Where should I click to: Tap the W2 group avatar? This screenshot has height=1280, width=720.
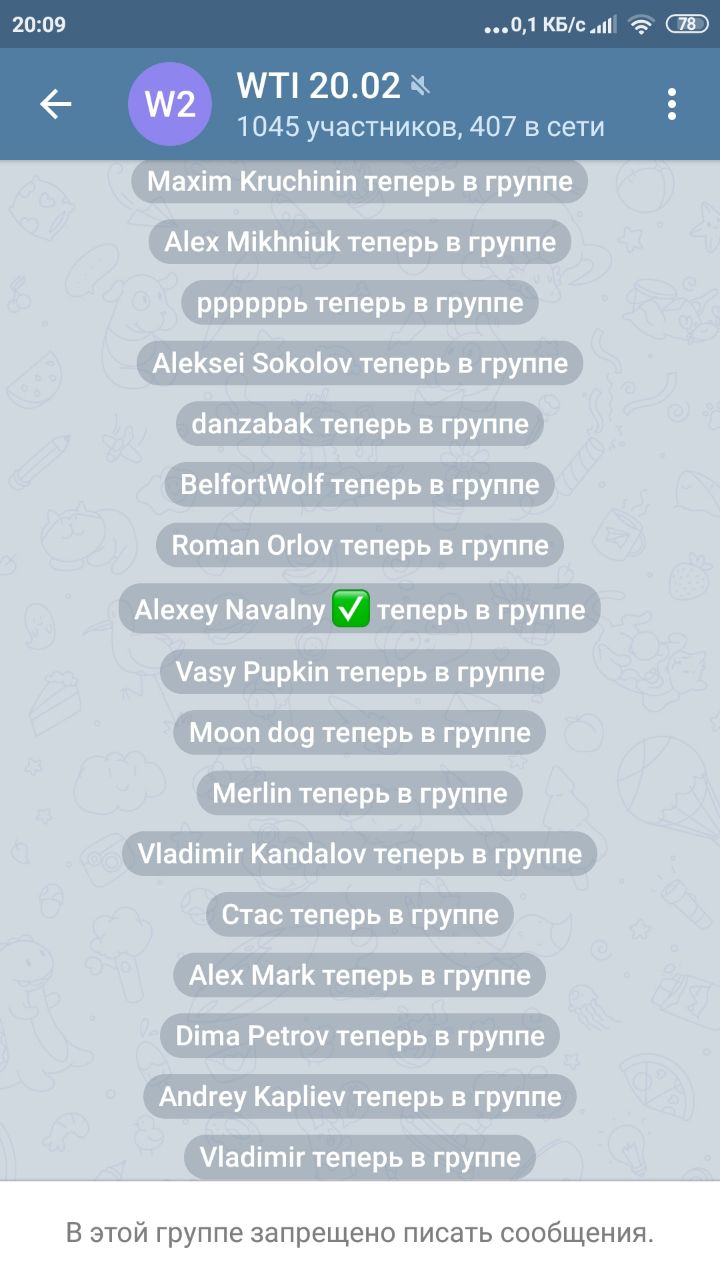point(170,104)
